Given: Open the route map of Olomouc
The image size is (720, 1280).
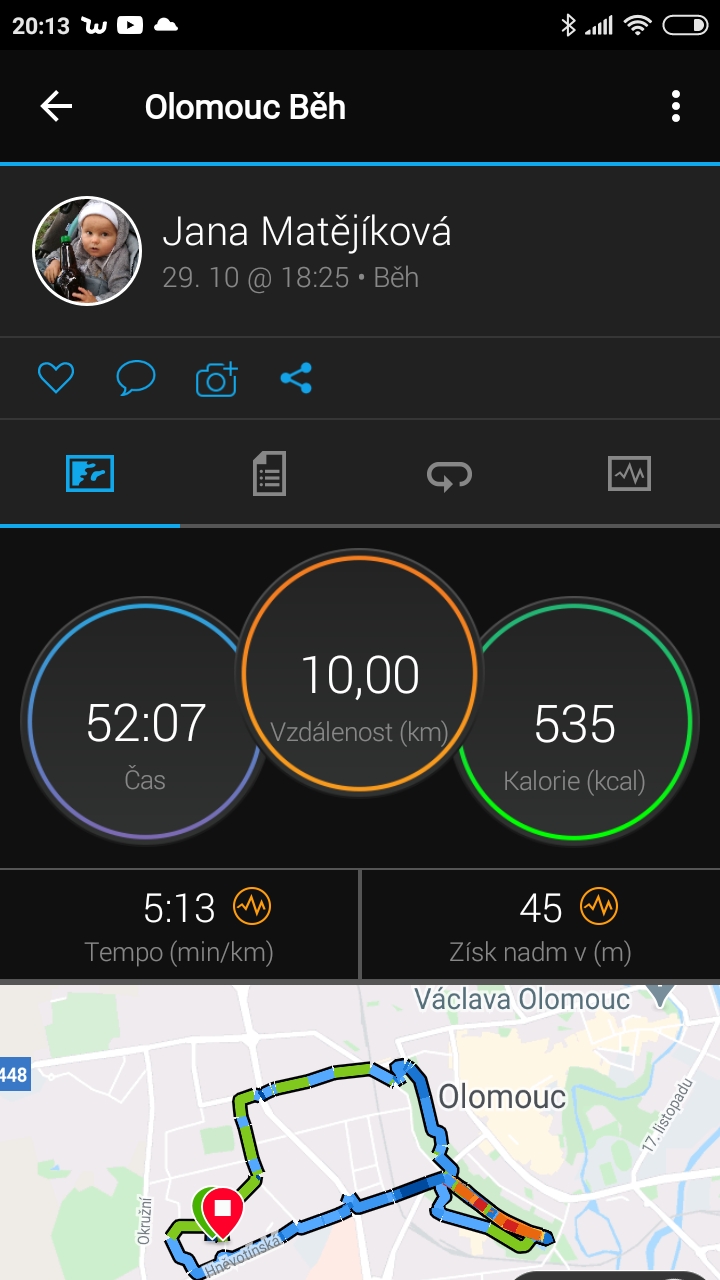Looking at the screenshot, I should tap(360, 1132).
